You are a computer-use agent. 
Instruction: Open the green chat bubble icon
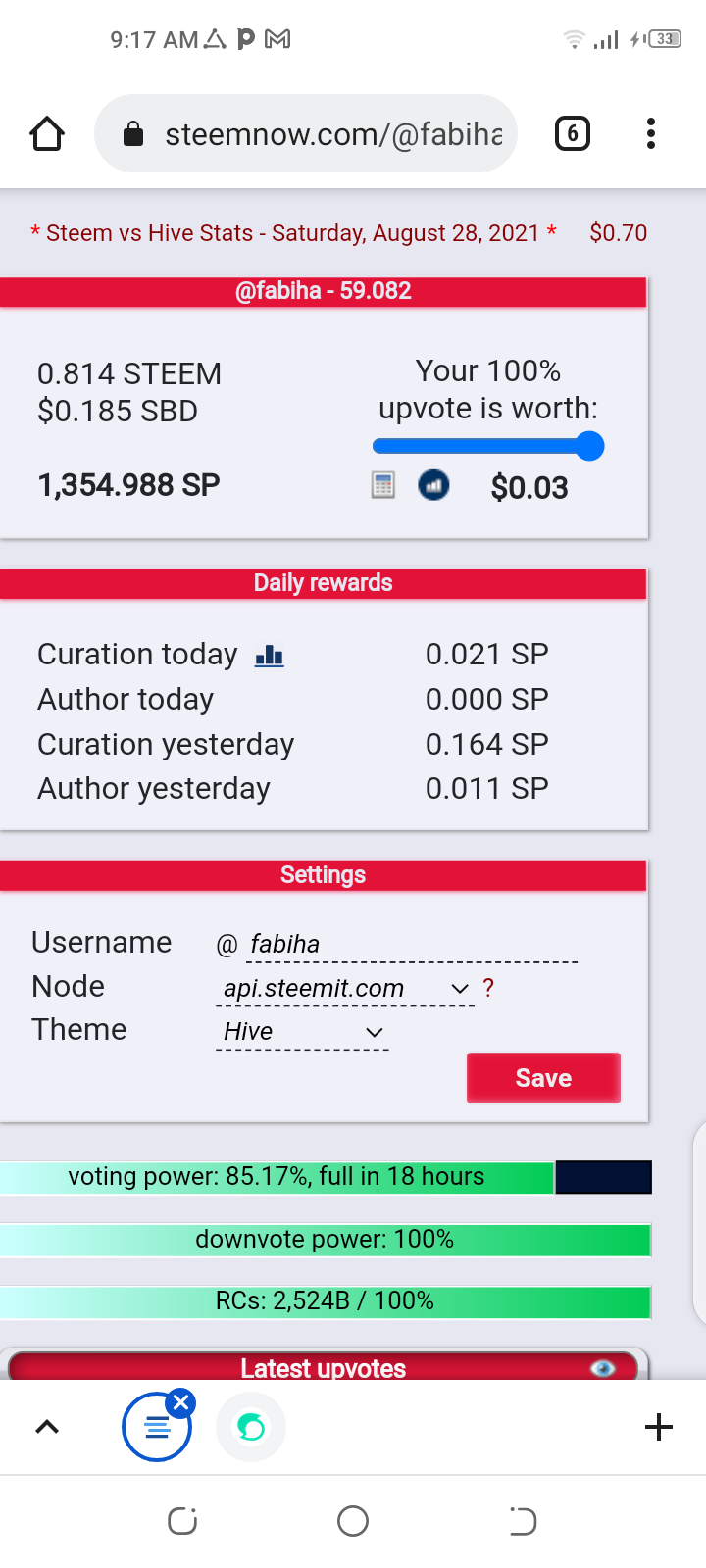[251, 1427]
